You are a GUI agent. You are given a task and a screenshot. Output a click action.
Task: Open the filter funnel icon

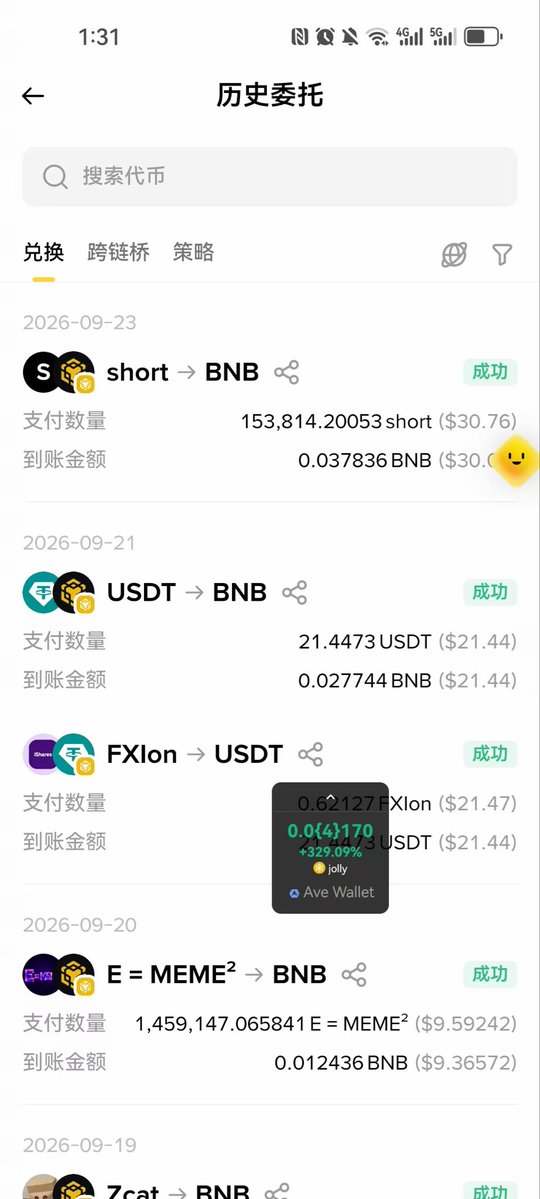click(x=502, y=255)
